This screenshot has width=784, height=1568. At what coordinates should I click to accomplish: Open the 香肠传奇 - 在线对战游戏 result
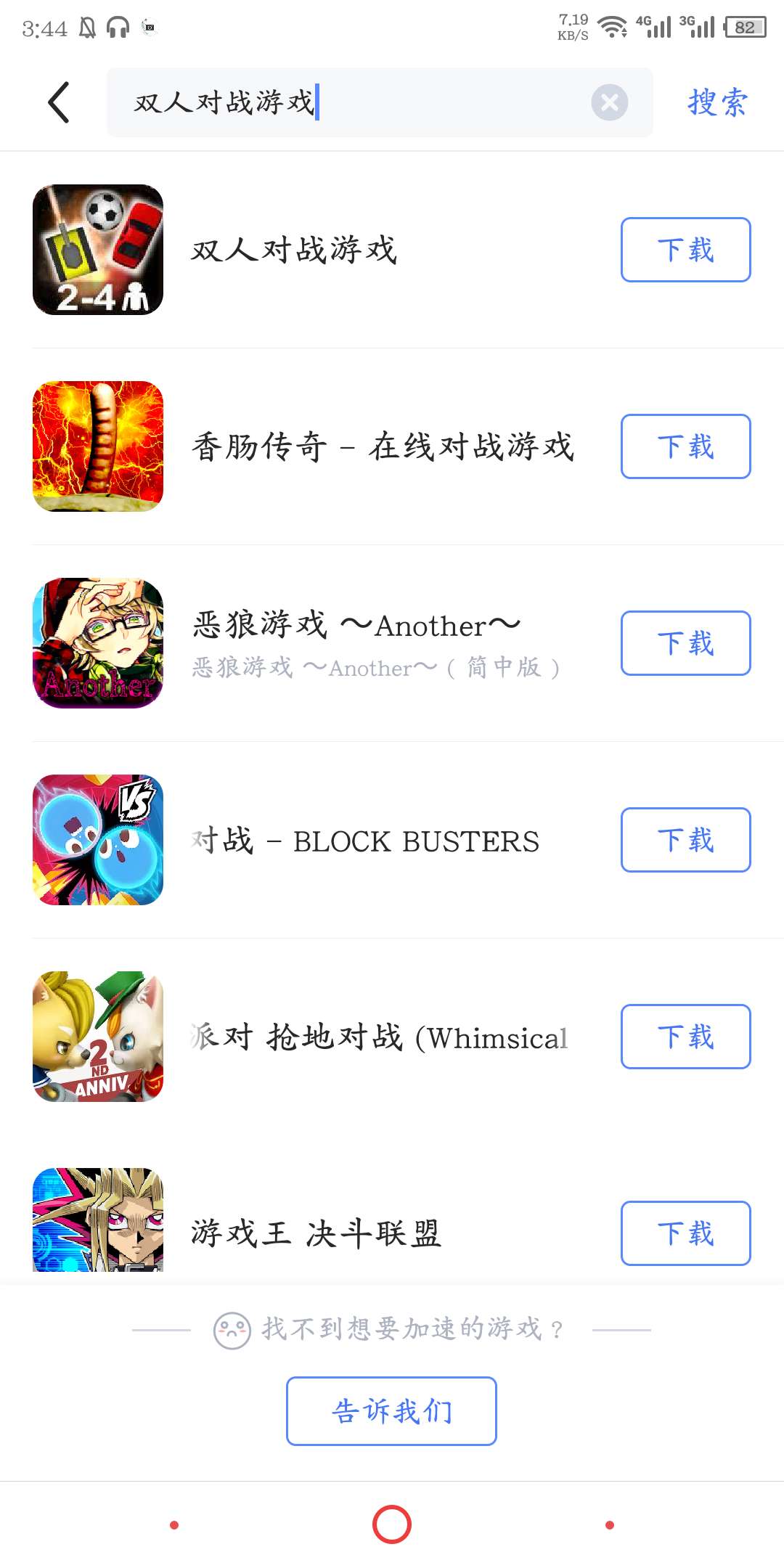tap(383, 446)
